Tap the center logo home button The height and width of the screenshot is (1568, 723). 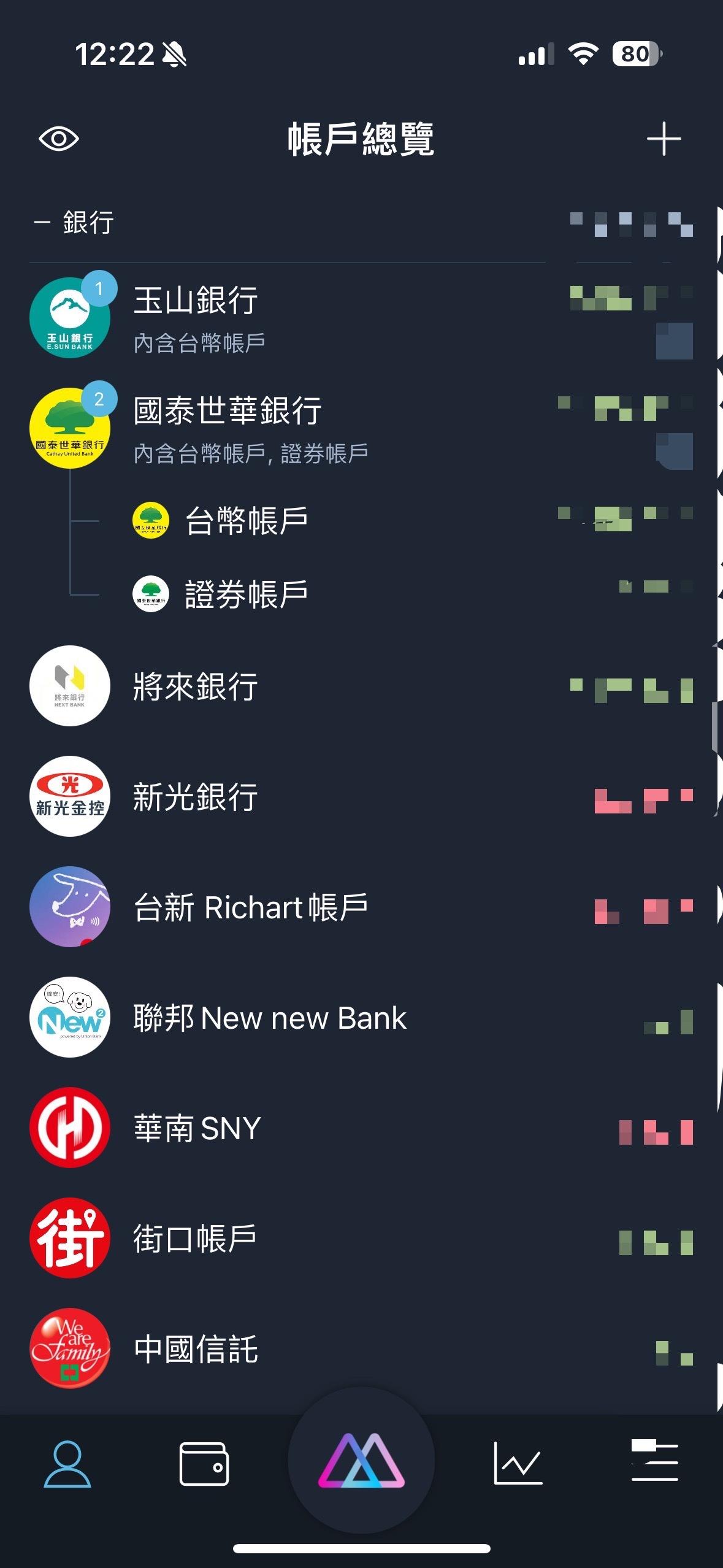[x=361, y=1460]
